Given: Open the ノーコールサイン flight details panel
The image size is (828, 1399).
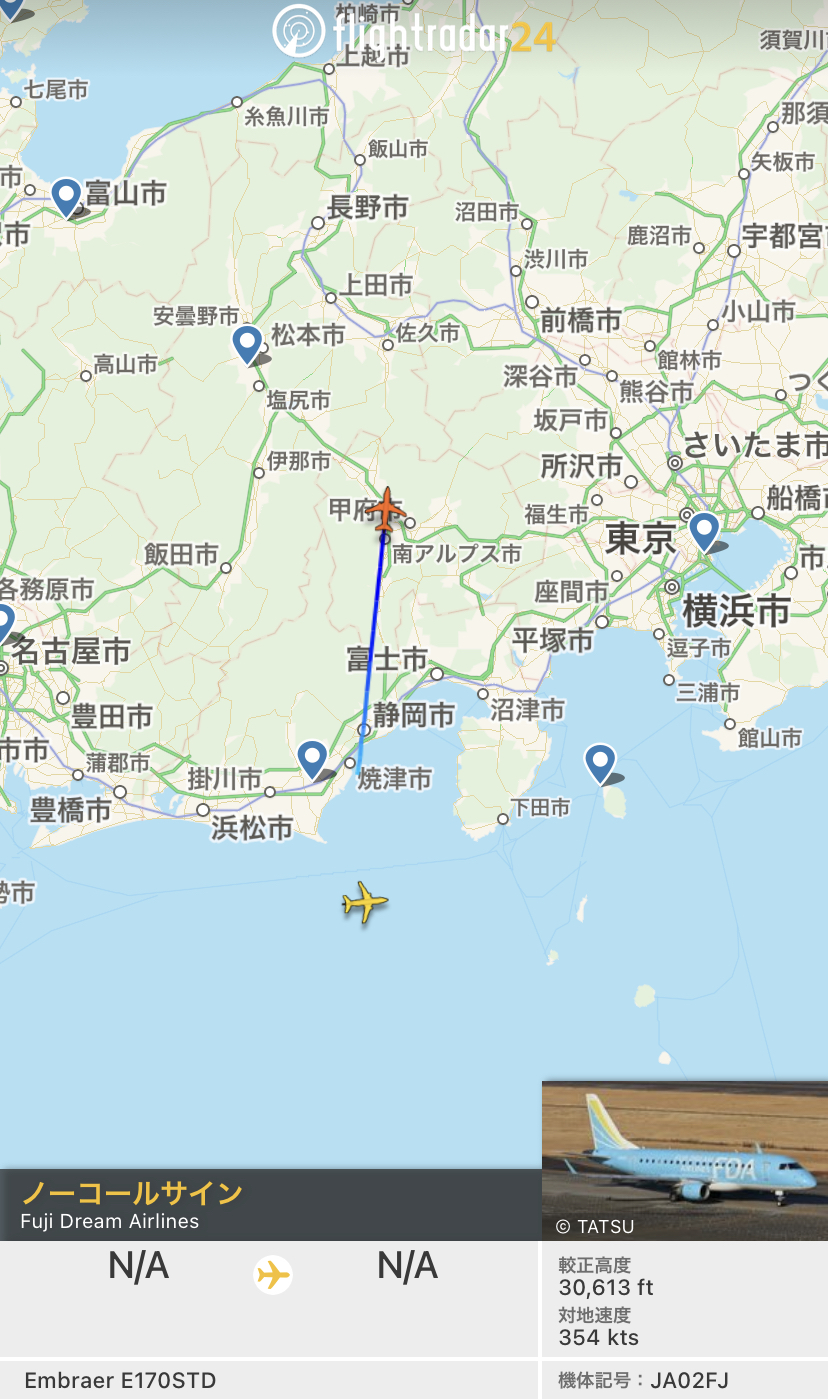Looking at the screenshot, I should (270, 1206).
